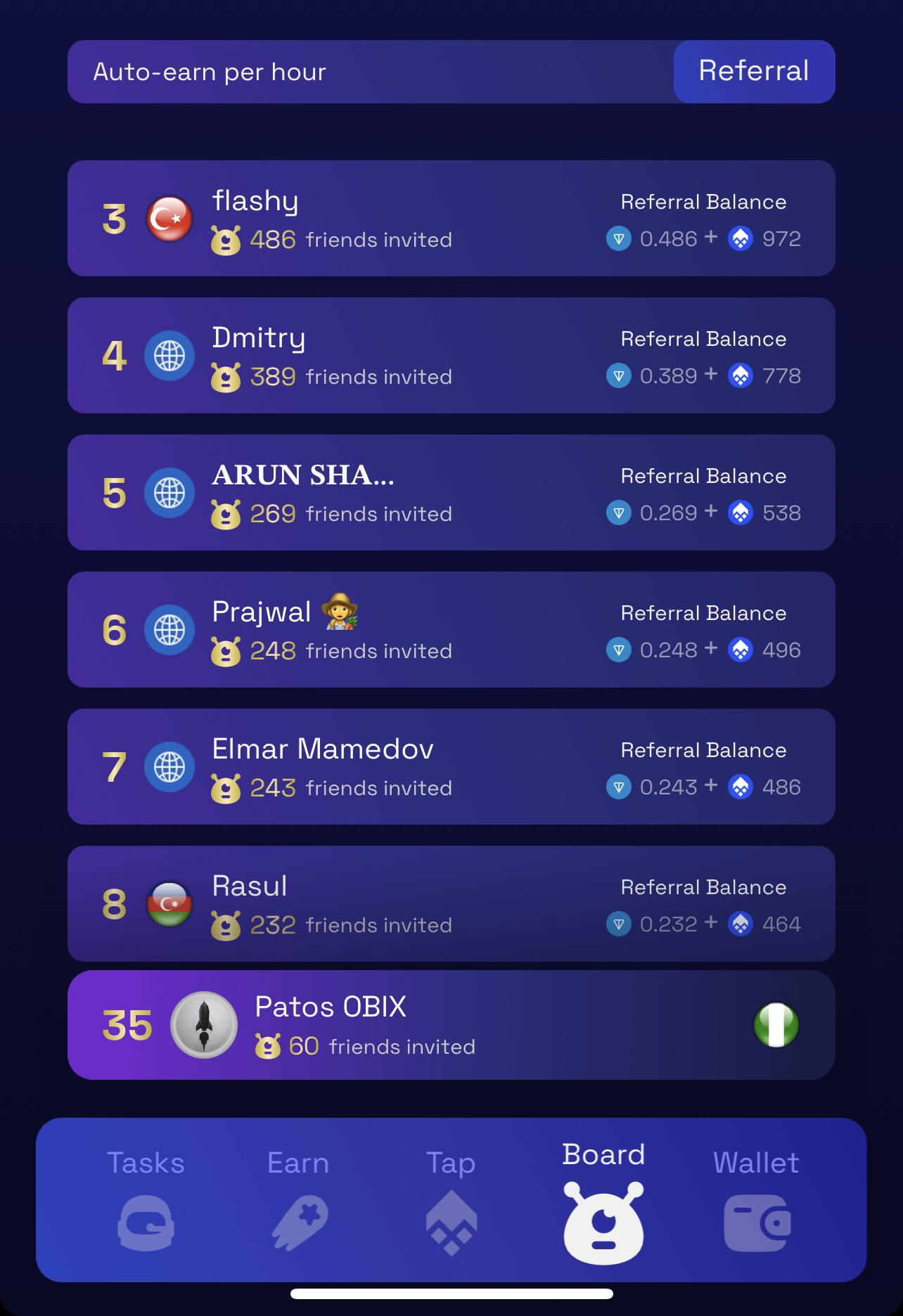Go to the Earn tab
903x1316 pixels.
pos(298,1201)
